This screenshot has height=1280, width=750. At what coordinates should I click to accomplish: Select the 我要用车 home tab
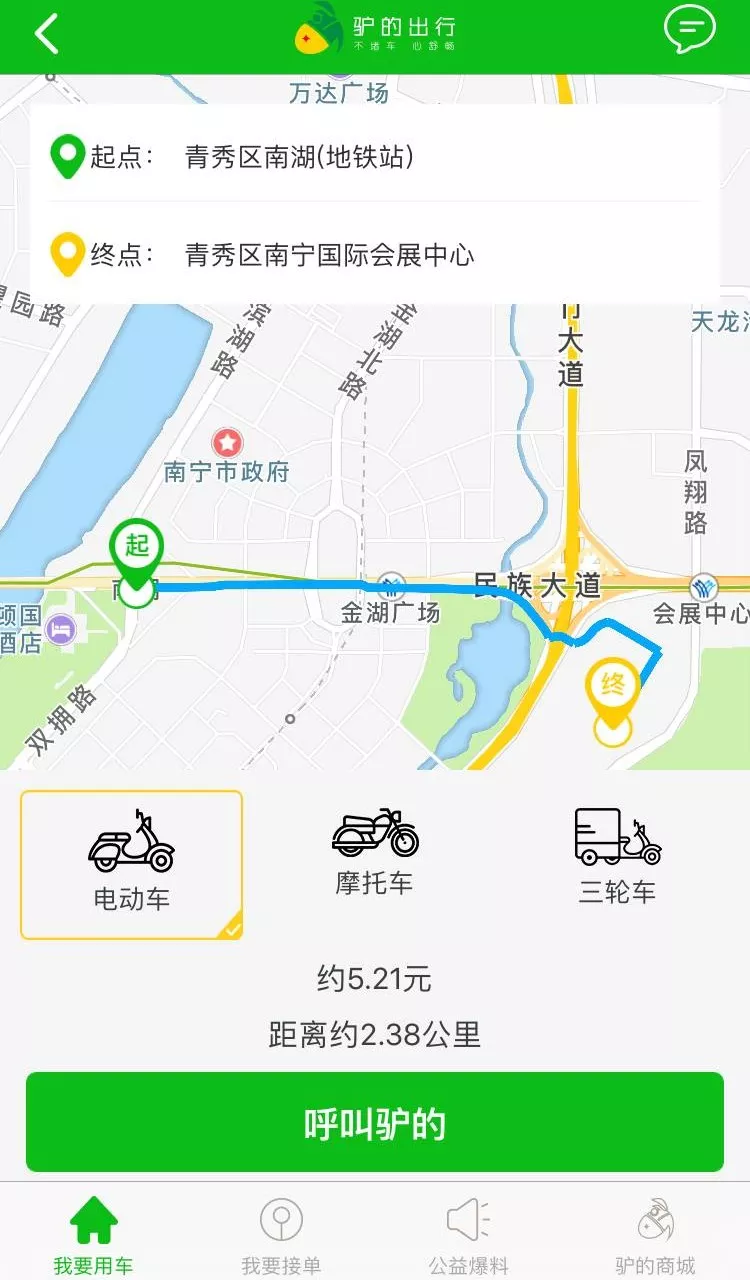93,1230
